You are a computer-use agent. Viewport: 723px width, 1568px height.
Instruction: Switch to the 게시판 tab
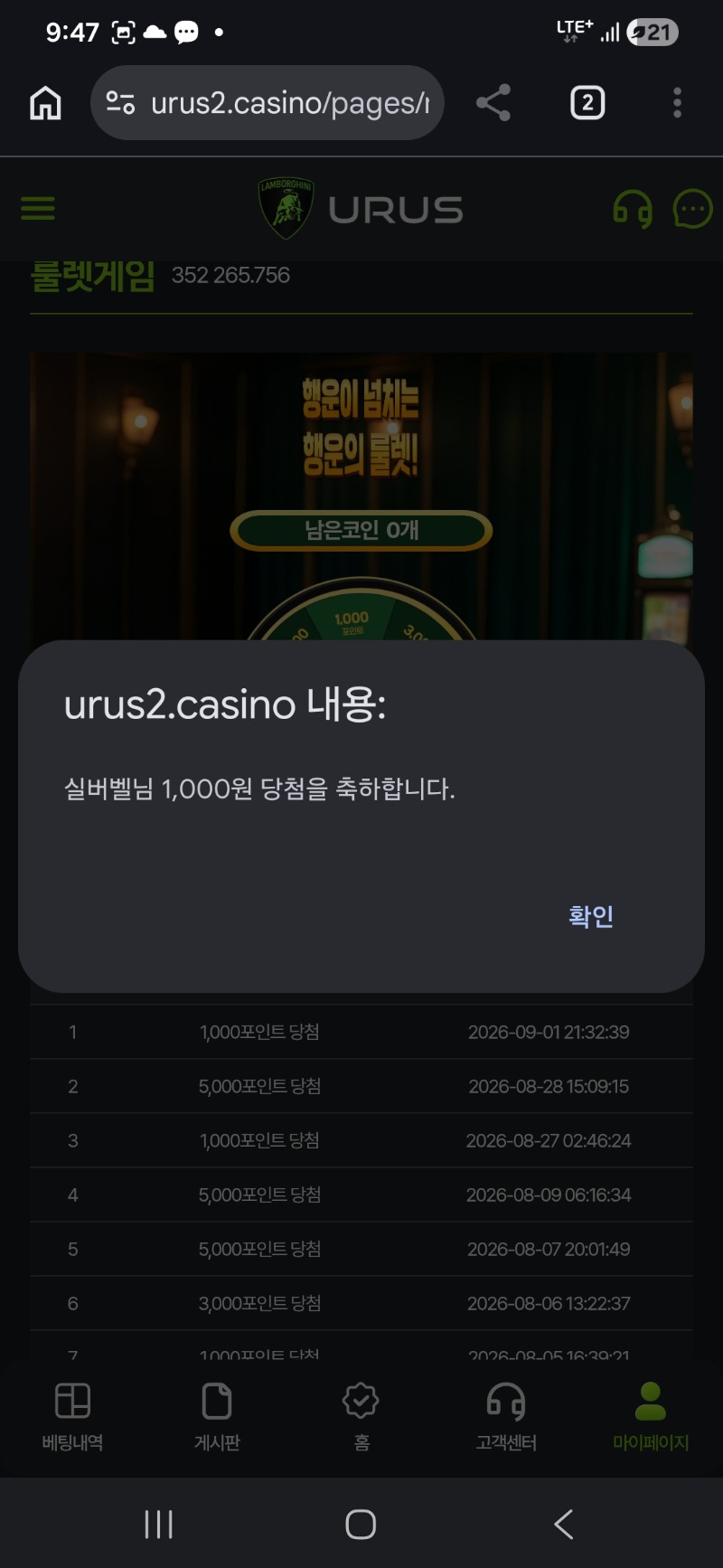point(217,1417)
